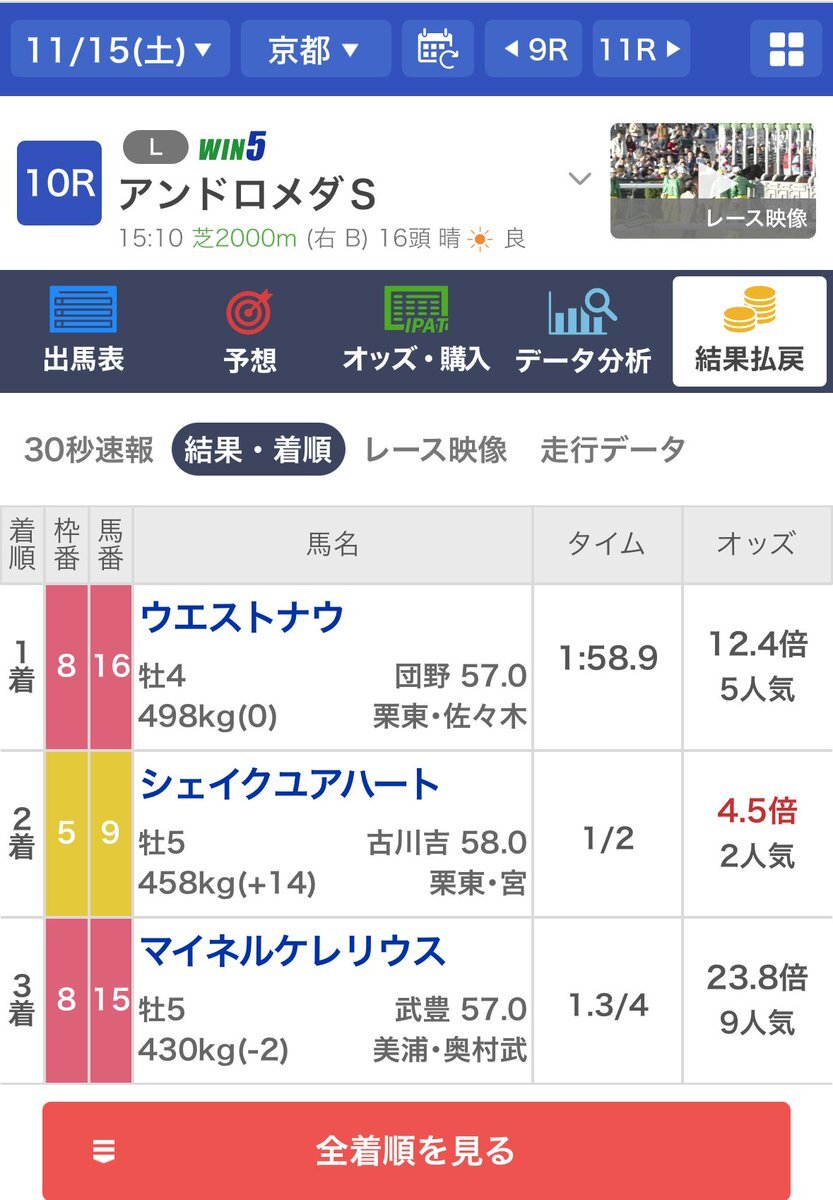
Task: Switch to the 予想 tab
Action: (249, 331)
